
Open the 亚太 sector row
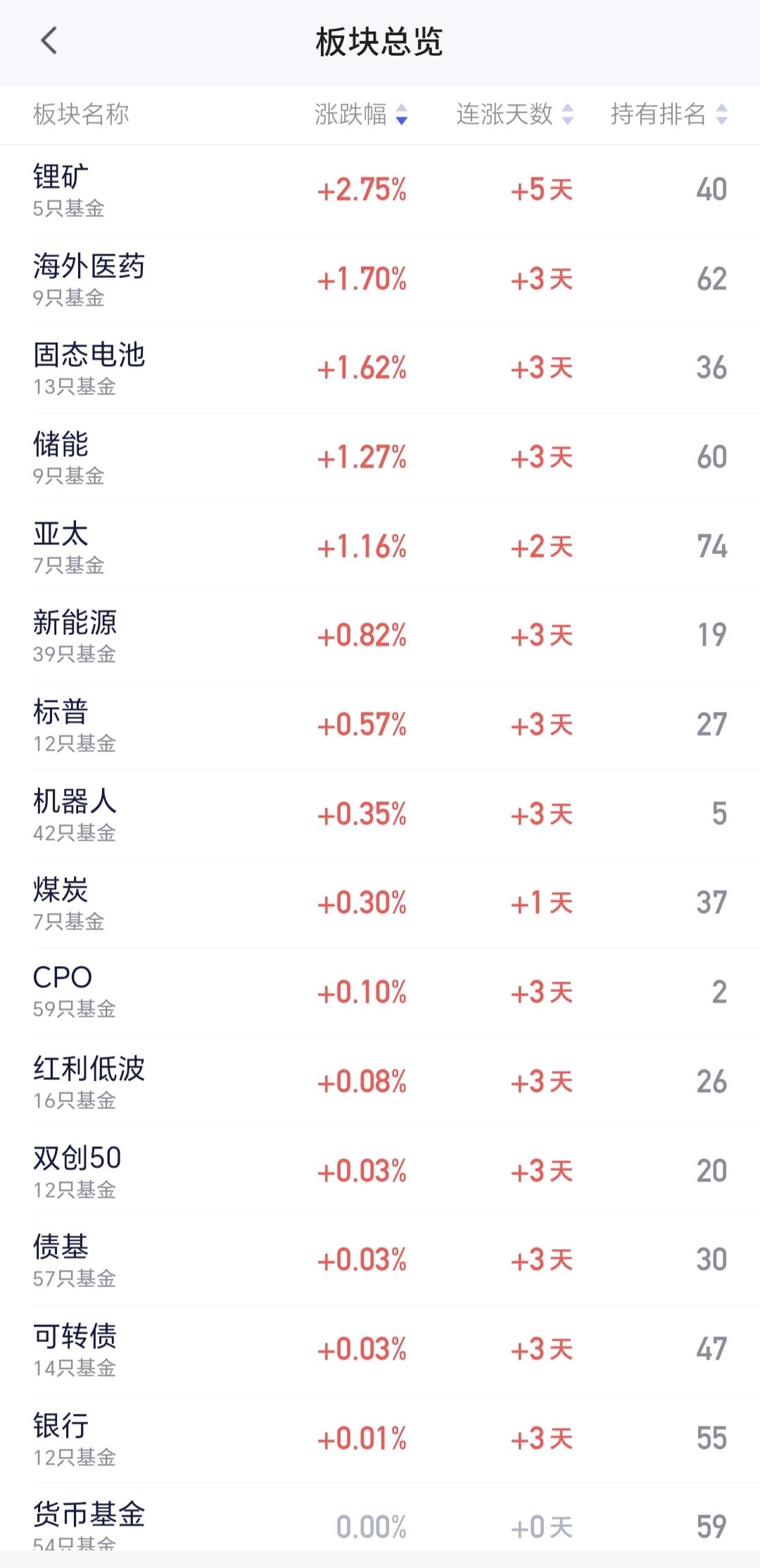(x=380, y=546)
